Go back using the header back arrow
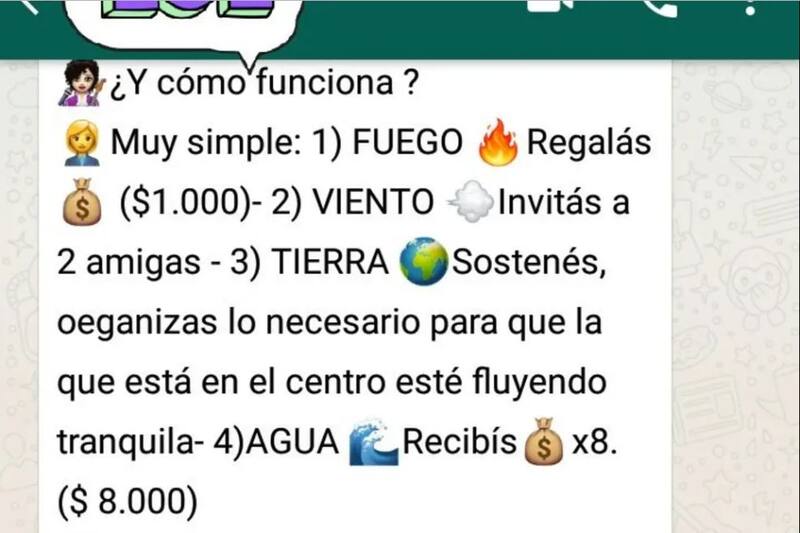Image resolution: width=800 pixels, height=533 pixels. pyautogui.click(x=29, y=5)
